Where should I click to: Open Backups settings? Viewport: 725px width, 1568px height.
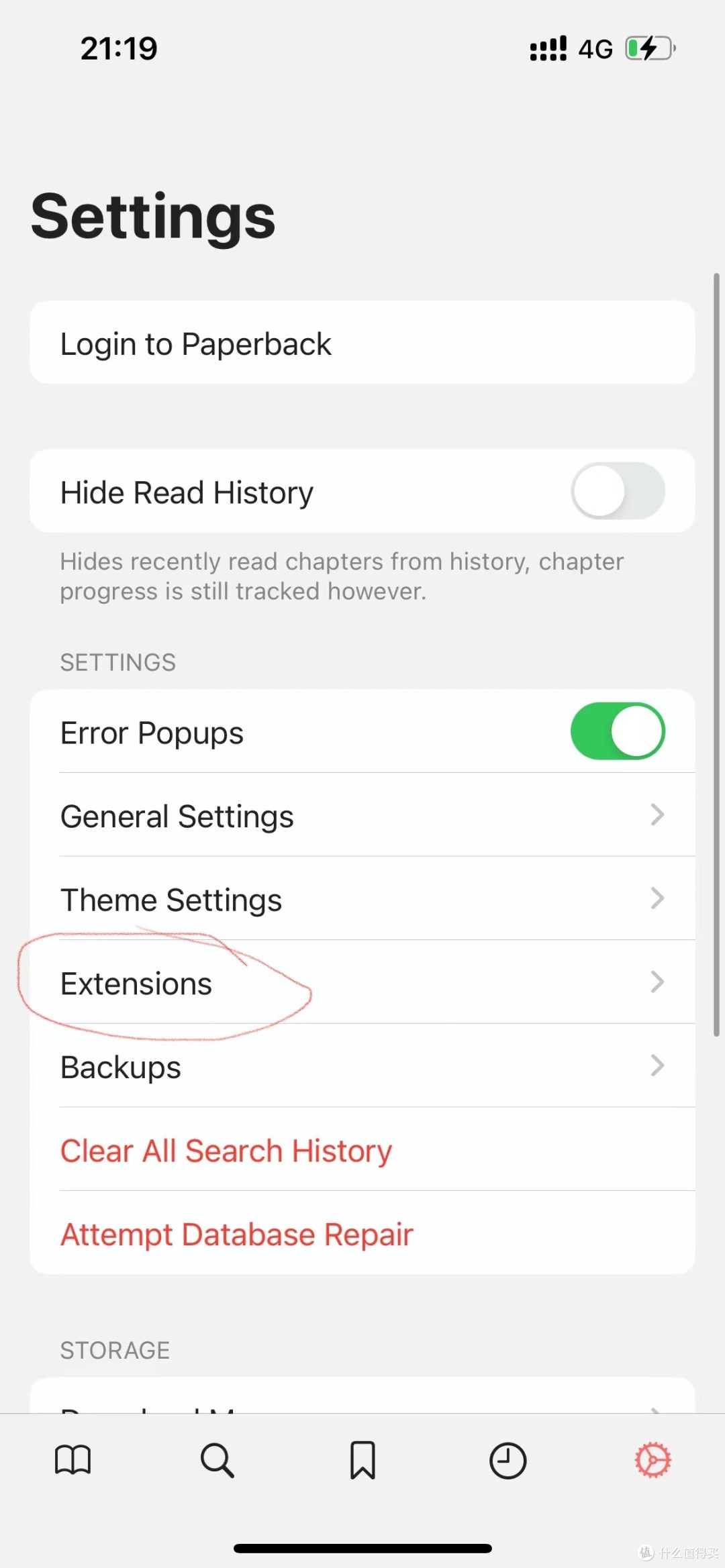click(361, 1067)
